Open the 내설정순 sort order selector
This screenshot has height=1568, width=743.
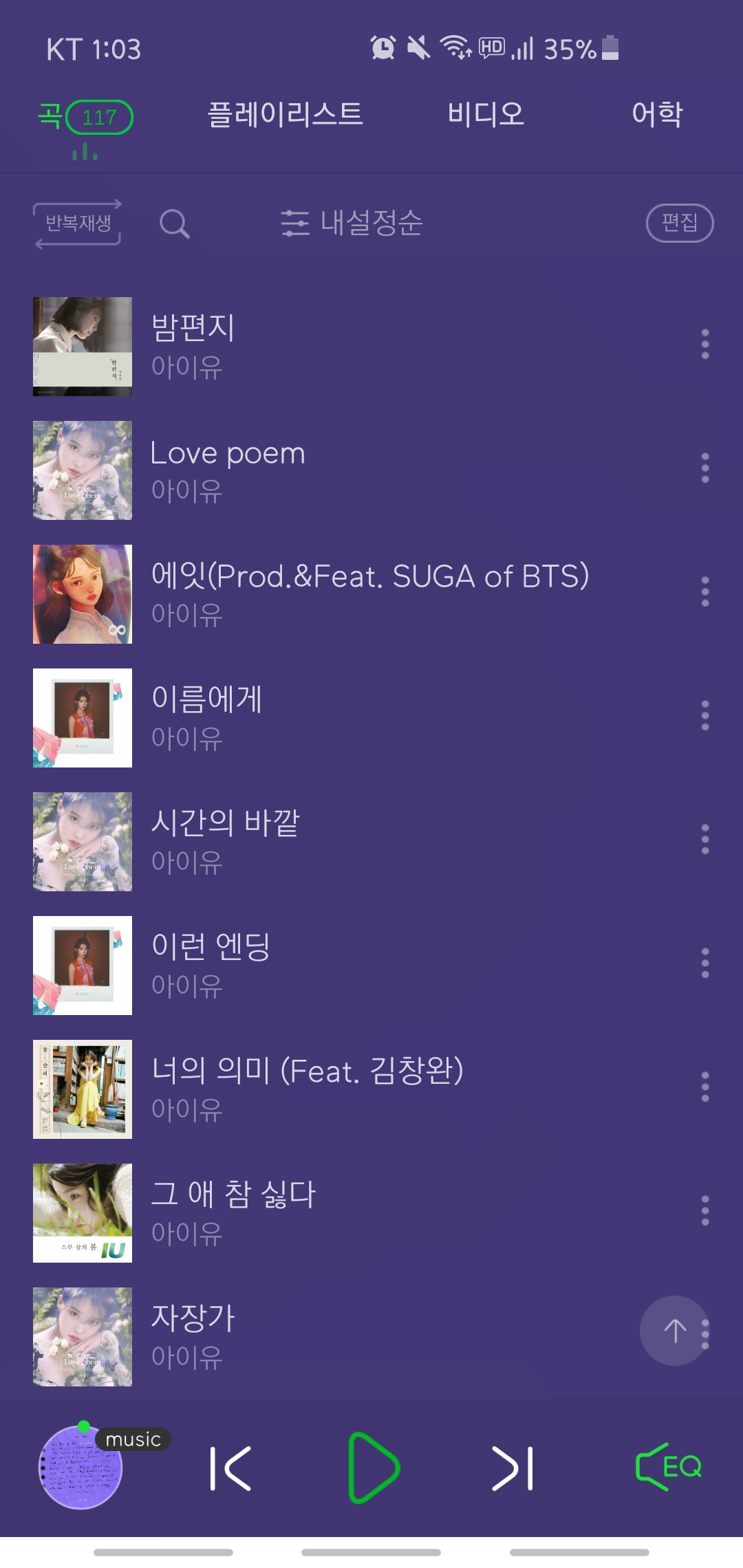pyautogui.click(x=371, y=224)
